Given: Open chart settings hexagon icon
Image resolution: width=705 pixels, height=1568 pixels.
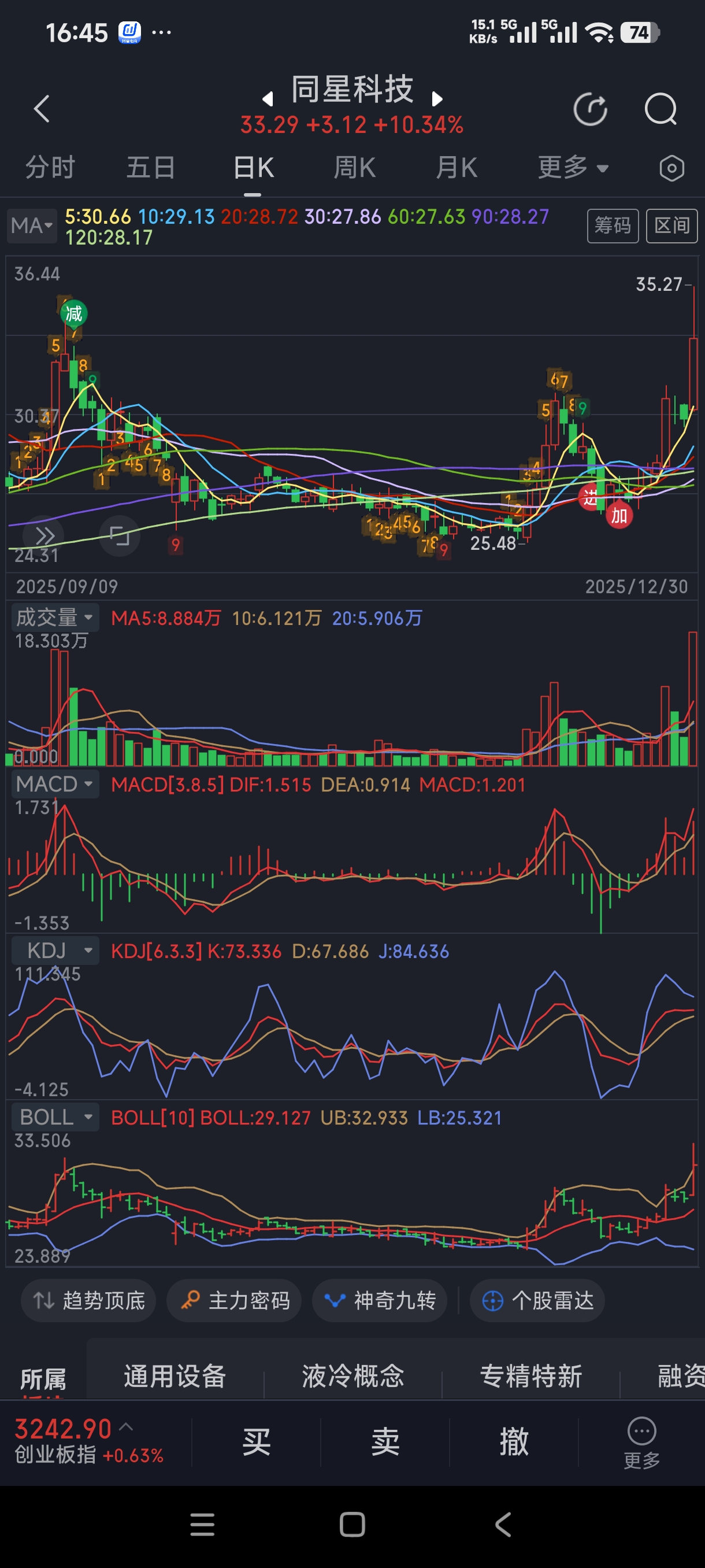Looking at the screenshot, I should pyautogui.click(x=671, y=168).
